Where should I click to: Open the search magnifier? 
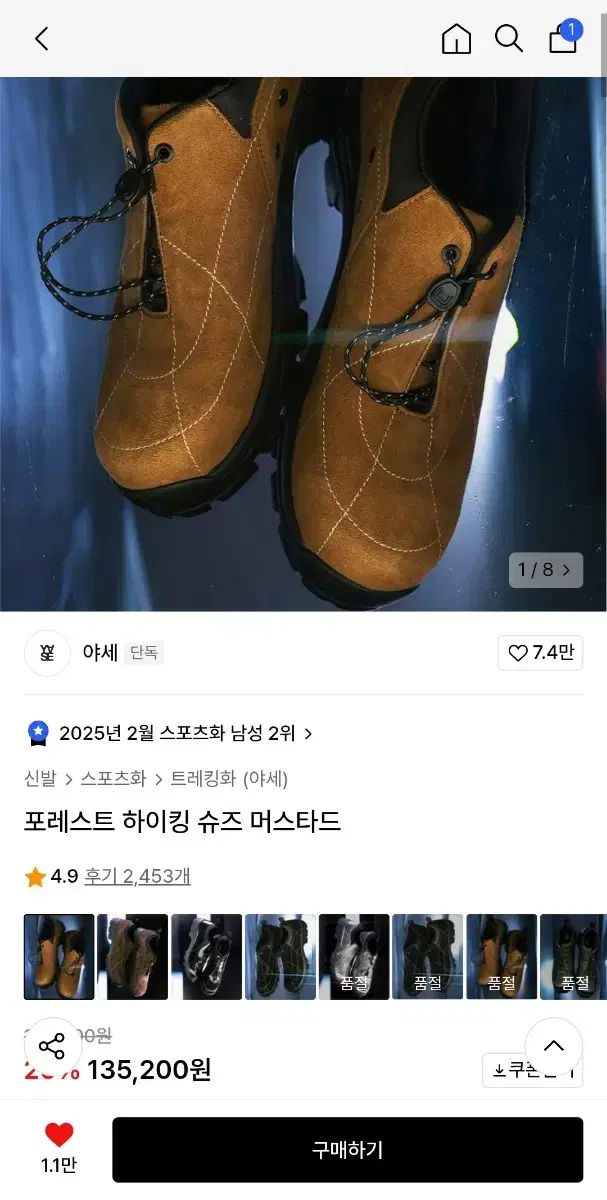pyautogui.click(x=509, y=39)
